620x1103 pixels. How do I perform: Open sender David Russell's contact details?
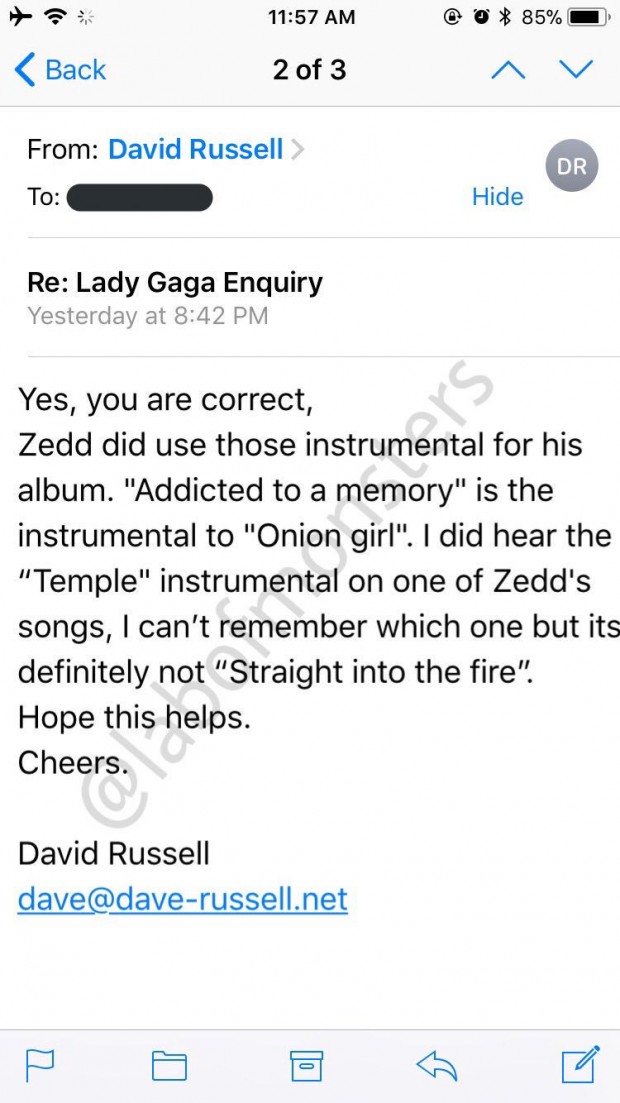click(x=196, y=150)
